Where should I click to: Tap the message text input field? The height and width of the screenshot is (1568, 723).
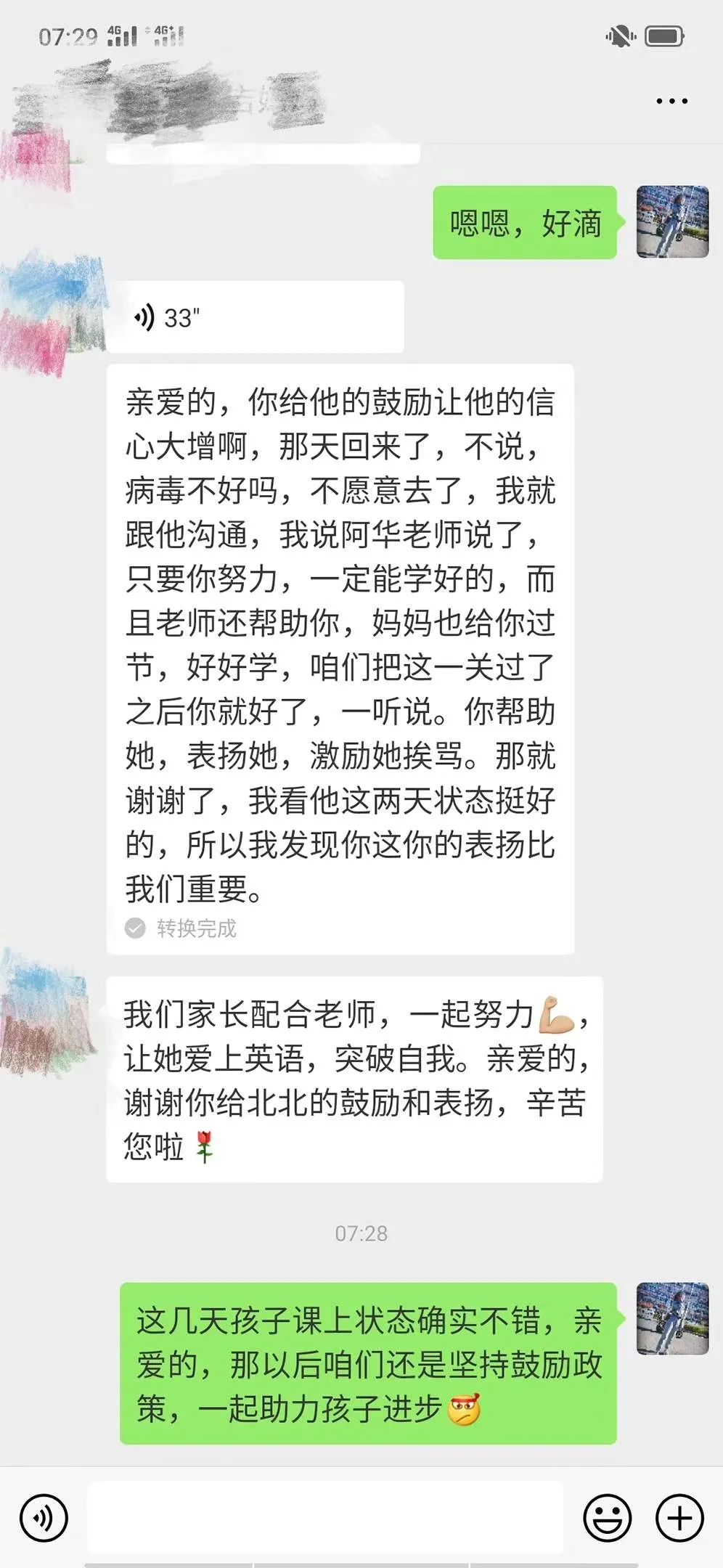tap(325, 1518)
